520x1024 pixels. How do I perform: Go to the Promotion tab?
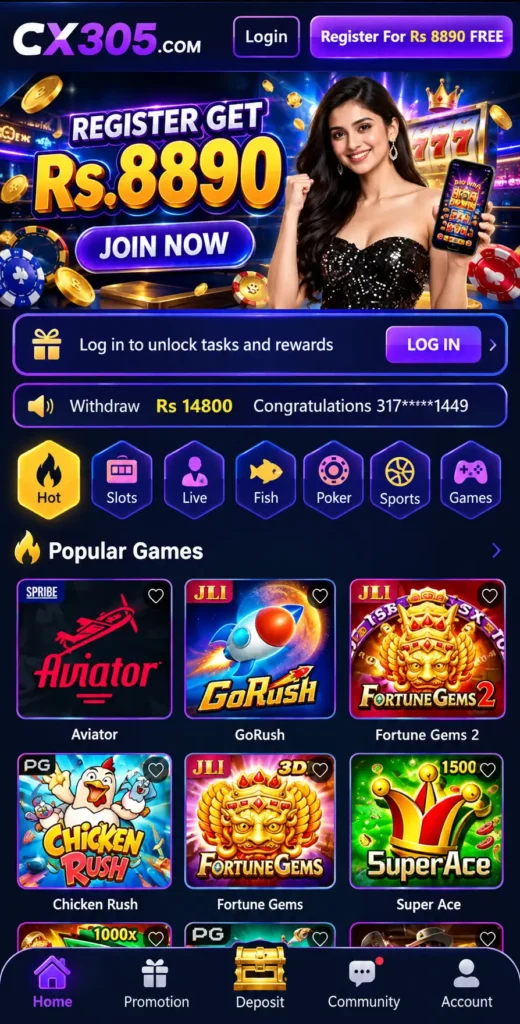[156, 984]
